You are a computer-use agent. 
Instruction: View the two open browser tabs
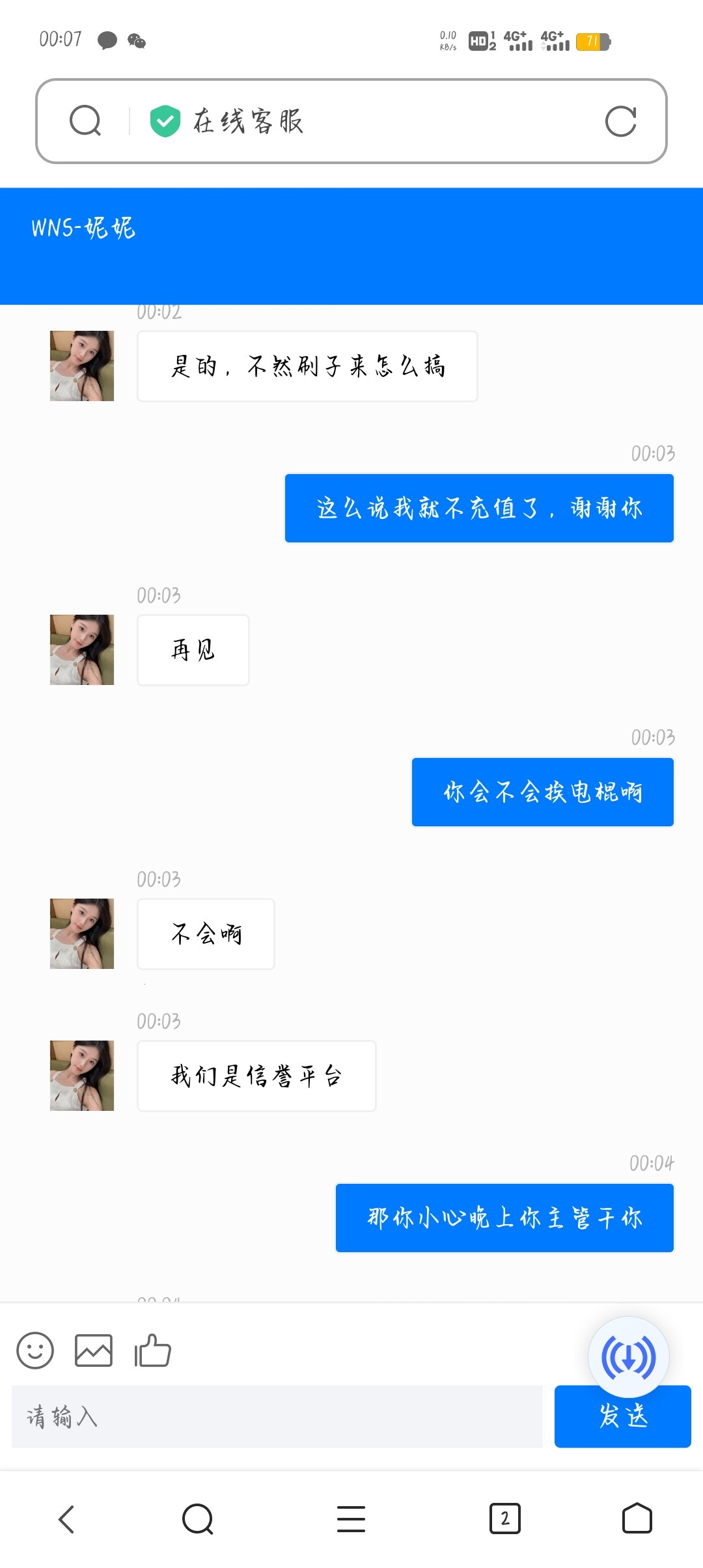504,1519
